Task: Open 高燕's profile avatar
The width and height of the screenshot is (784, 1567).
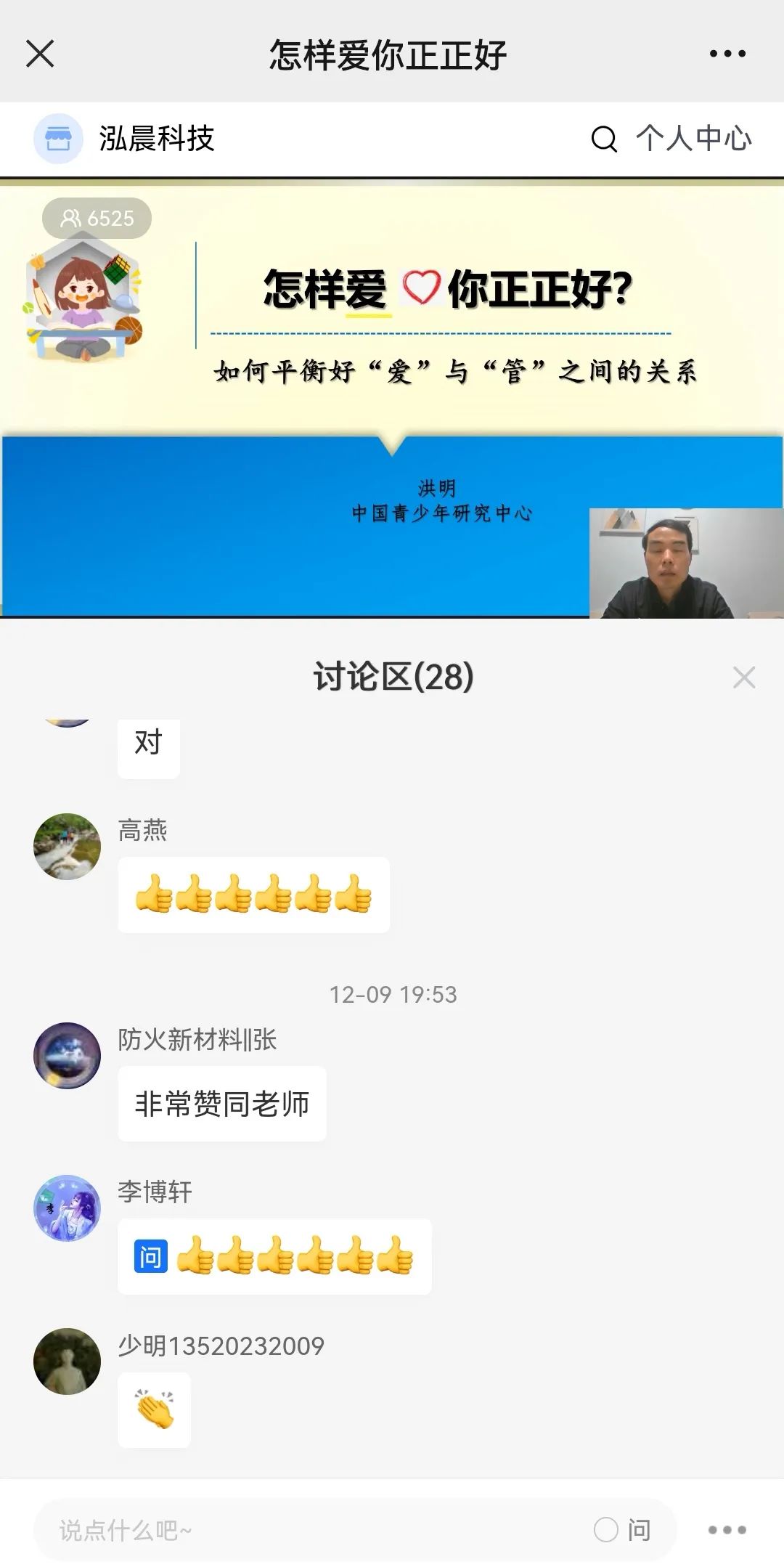Action: [x=67, y=847]
